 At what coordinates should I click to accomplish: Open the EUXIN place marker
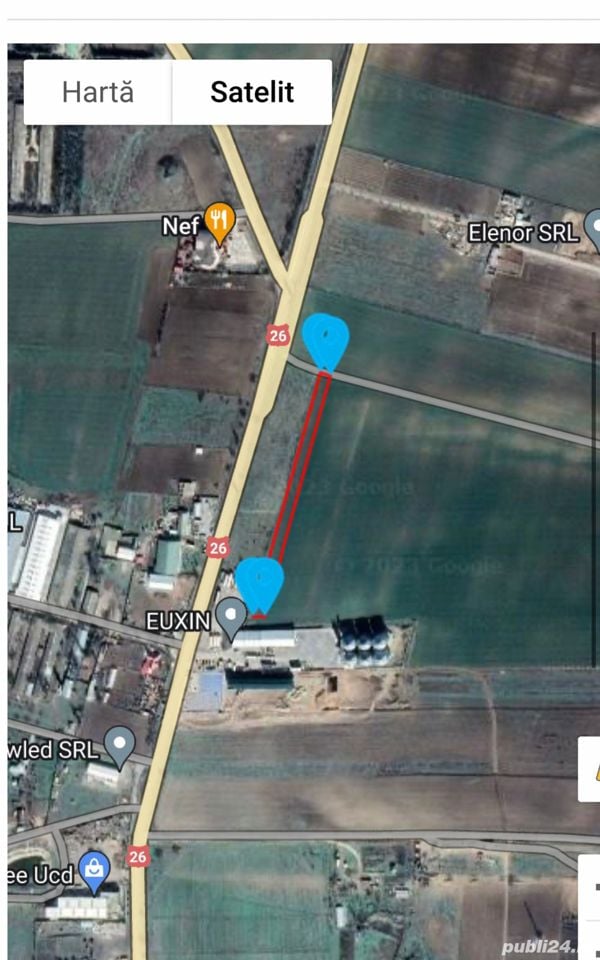coord(231,618)
